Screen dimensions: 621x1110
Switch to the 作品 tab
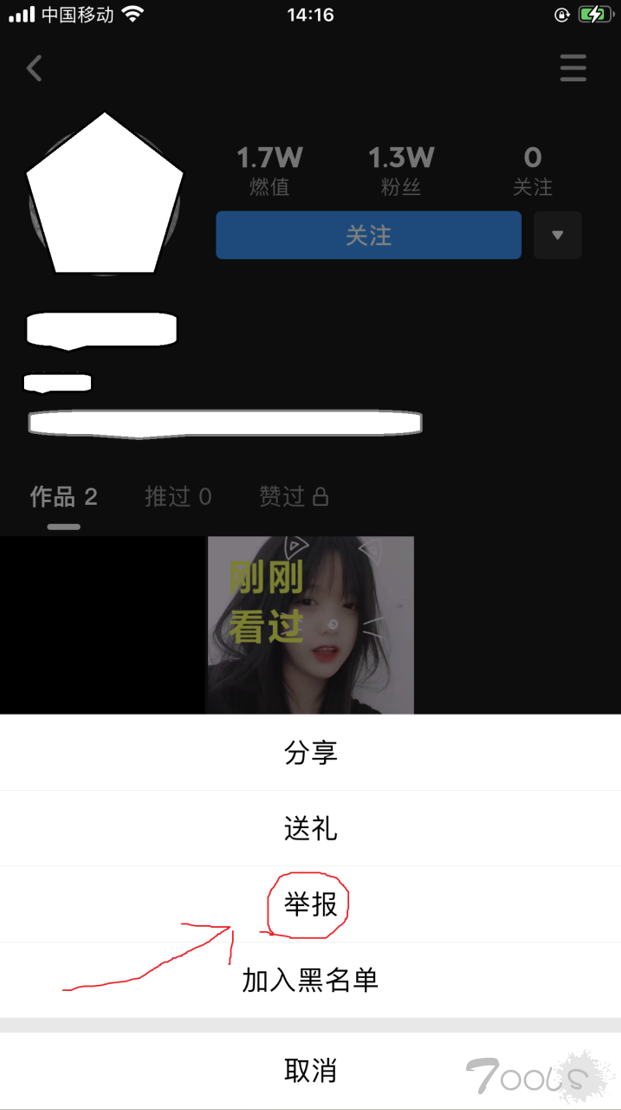coord(64,497)
